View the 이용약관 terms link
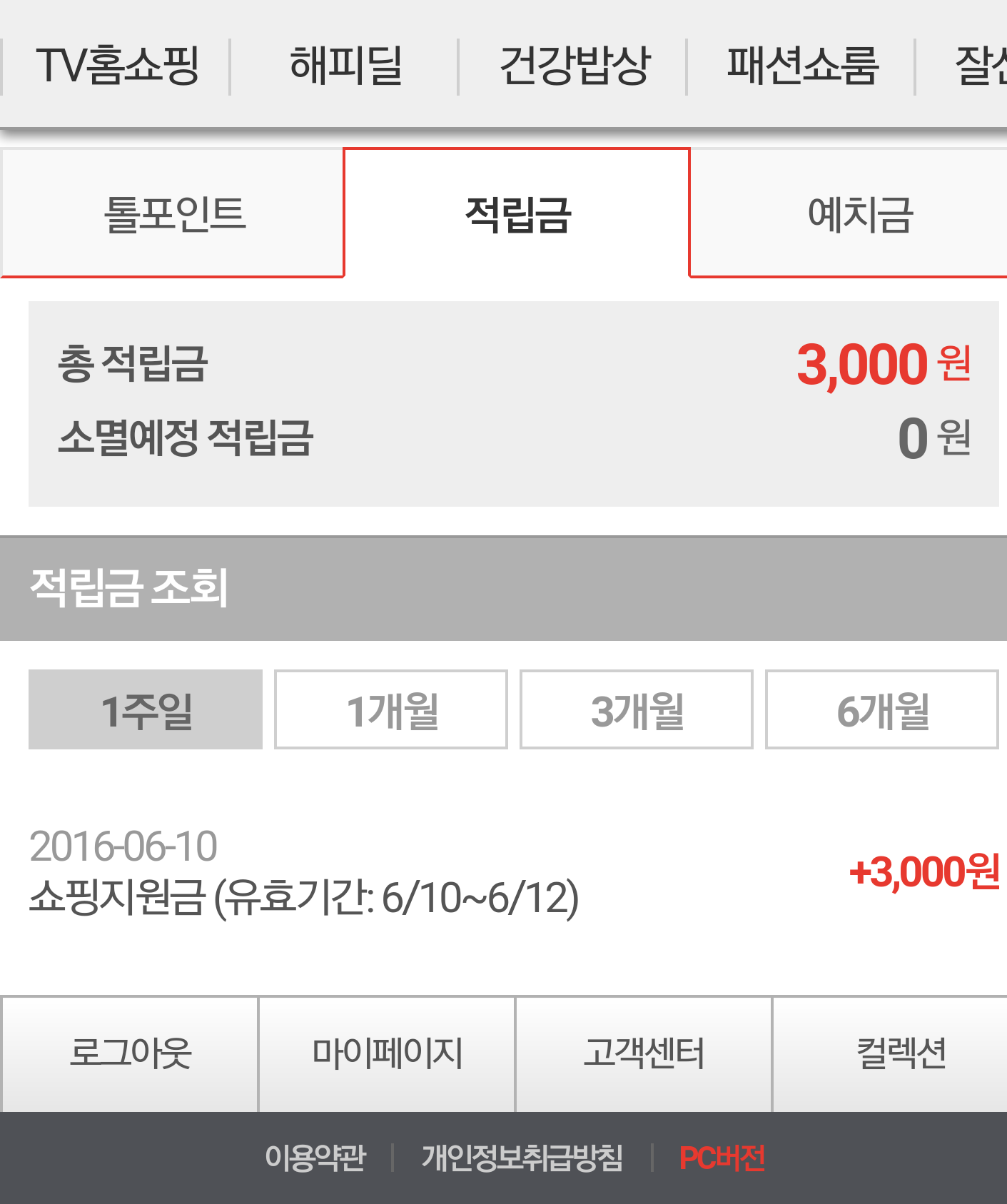The image size is (1007, 1204). tap(315, 1158)
